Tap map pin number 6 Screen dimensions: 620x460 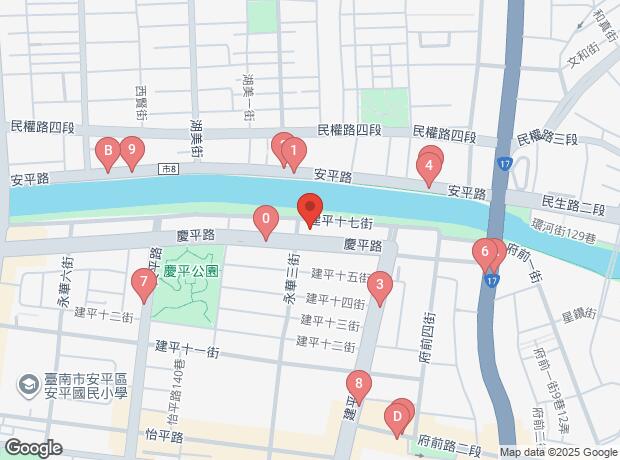pos(485,252)
